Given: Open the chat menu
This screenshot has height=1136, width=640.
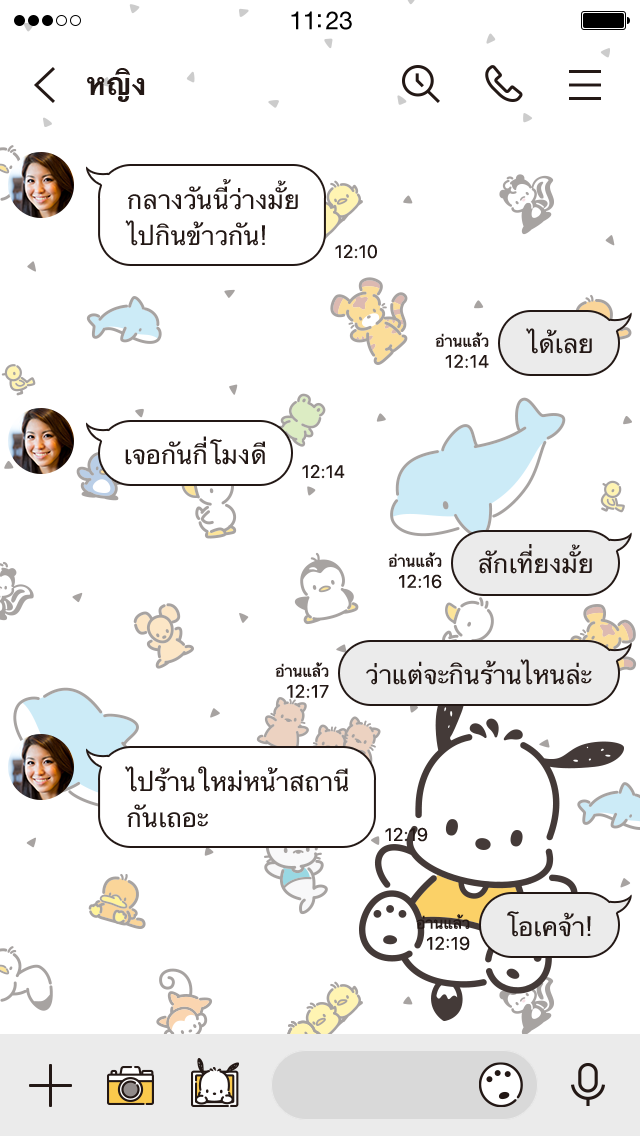Looking at the screenshot, I should (x=585, y=85).
